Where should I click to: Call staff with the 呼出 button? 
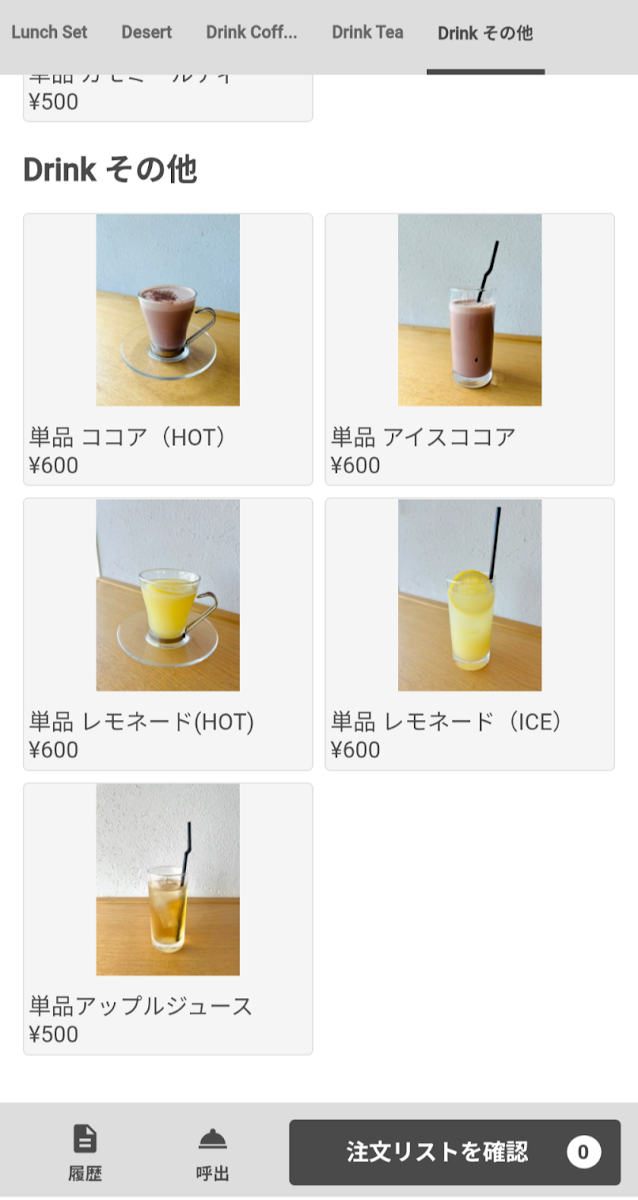(x=212, y=1152)
